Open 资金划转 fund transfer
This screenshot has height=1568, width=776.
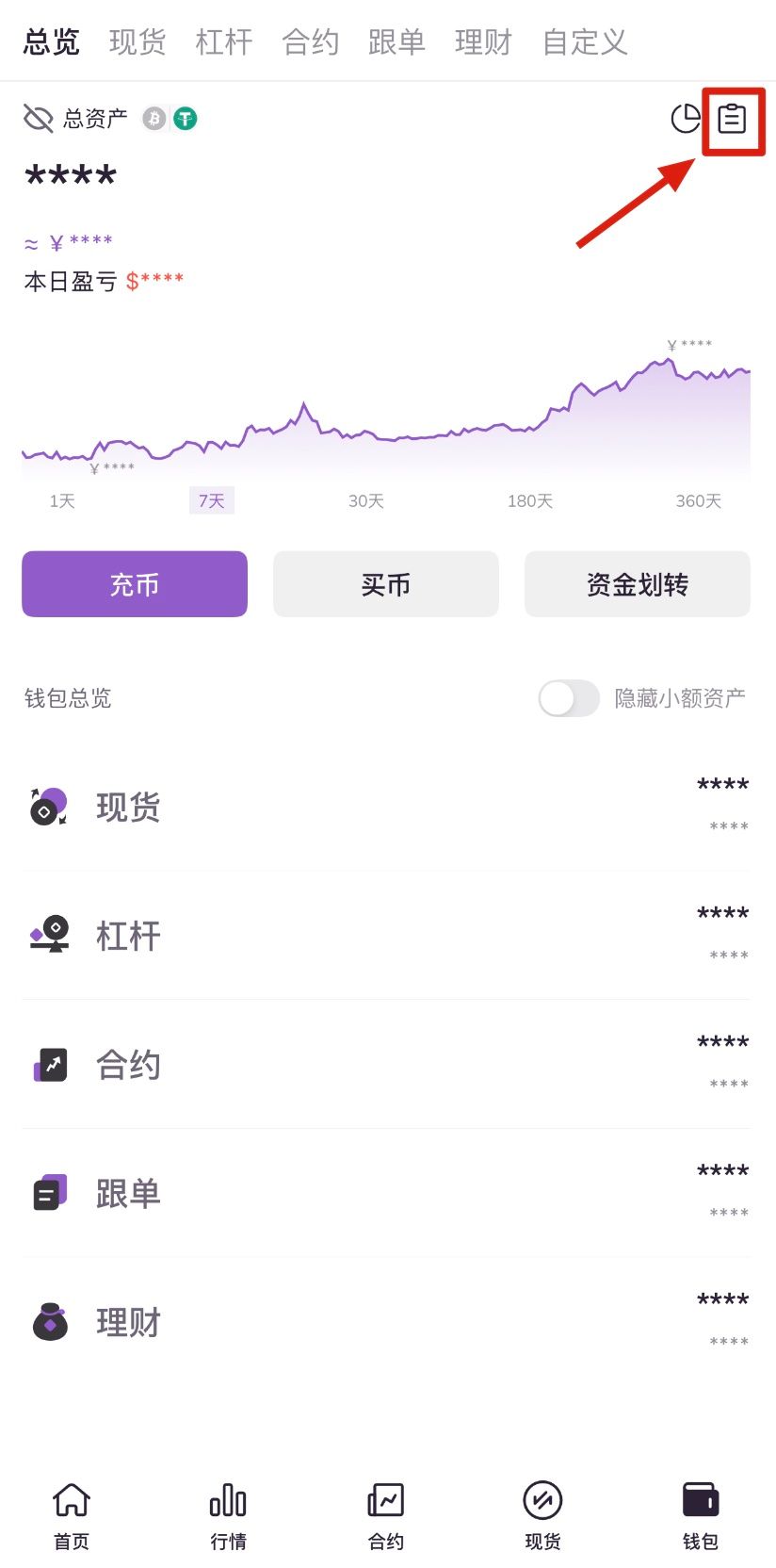pyautogui.click(x=638, y=584)
